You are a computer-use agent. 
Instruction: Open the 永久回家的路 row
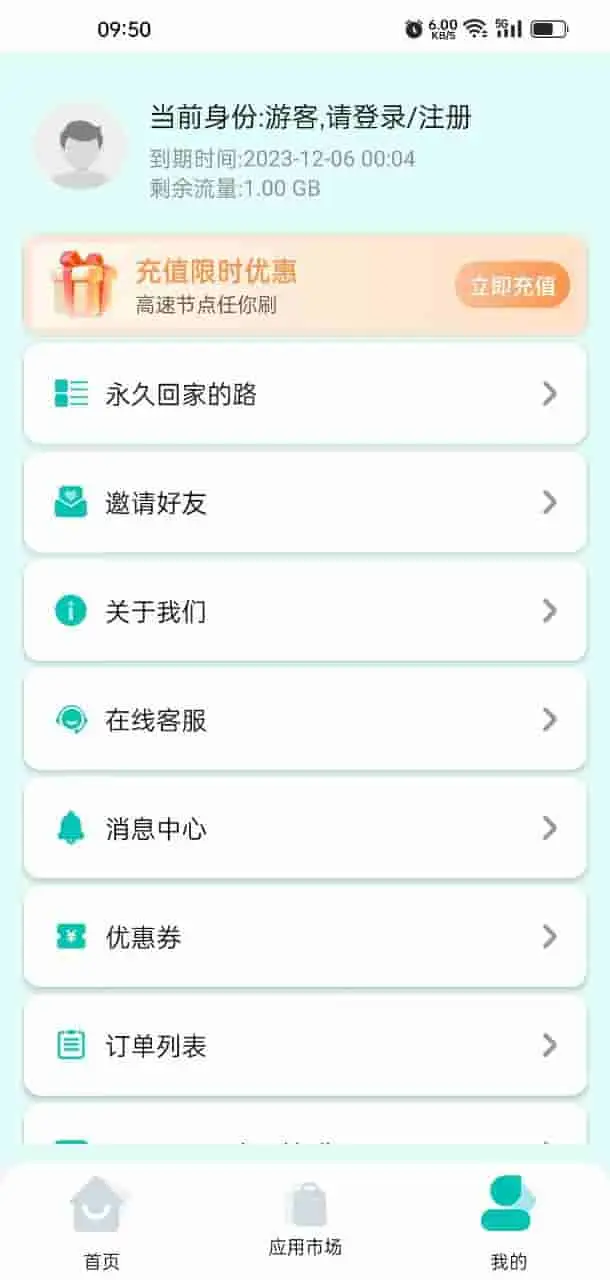click(x=304, y=394)
